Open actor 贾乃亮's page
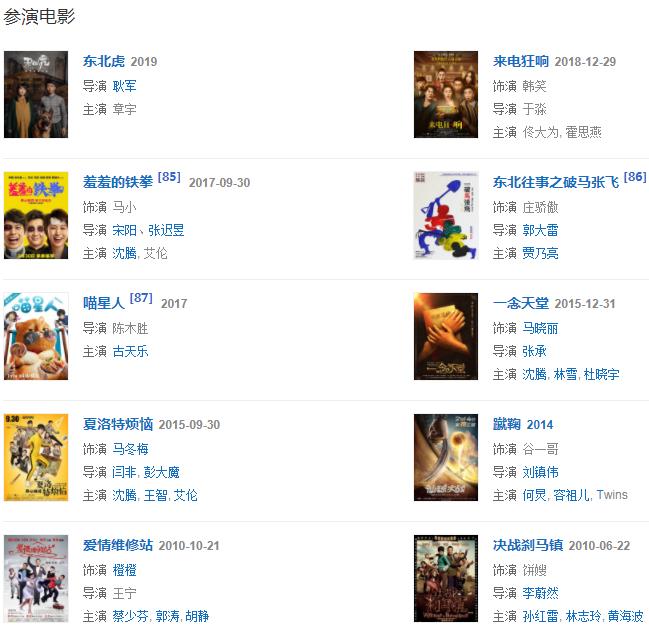 click(x=540, y=254)
